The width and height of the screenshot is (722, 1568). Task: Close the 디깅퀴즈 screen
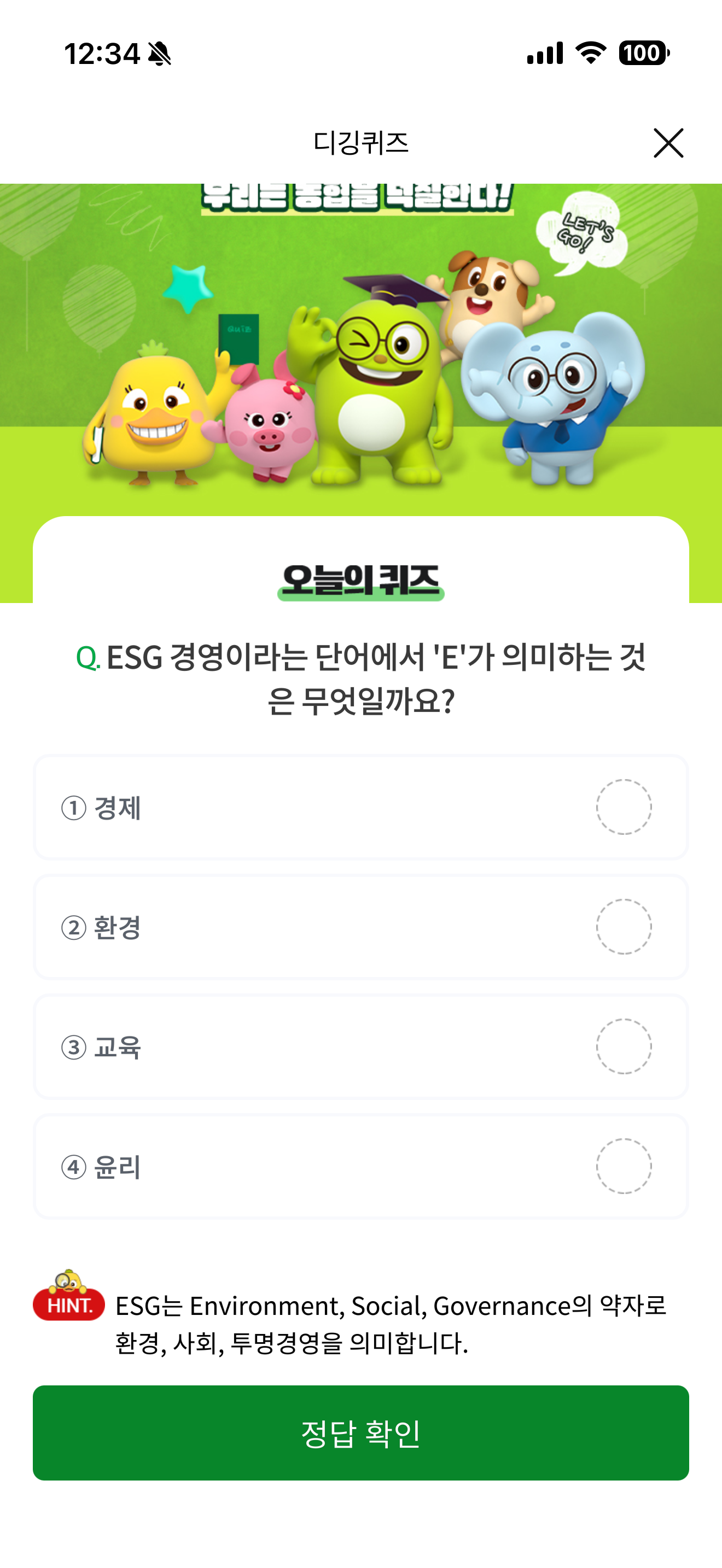(x=668, y=143)
